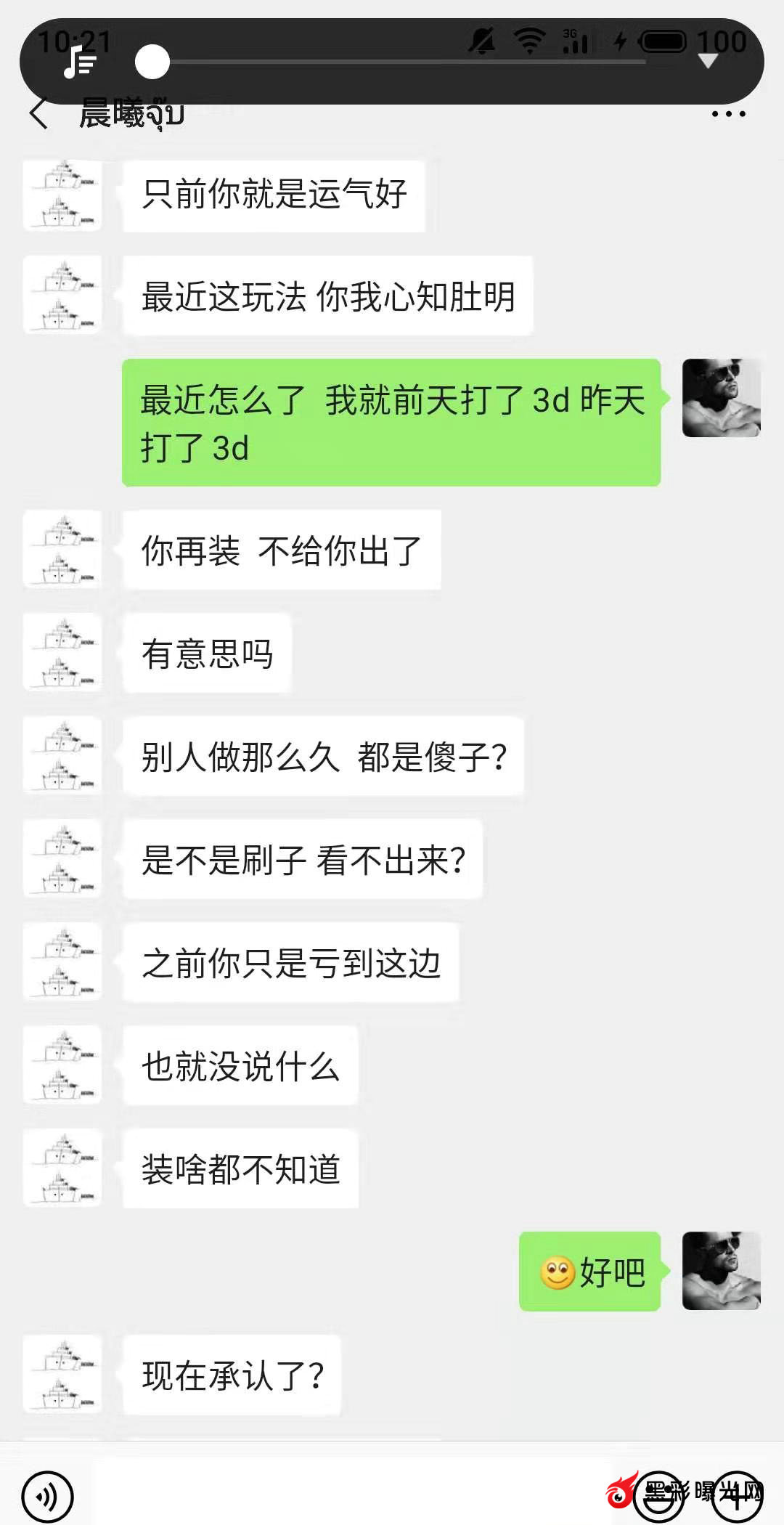This screenshot has height=1525, width=784.
Task: Switch to voice message input
Action: click(47, 1496)
